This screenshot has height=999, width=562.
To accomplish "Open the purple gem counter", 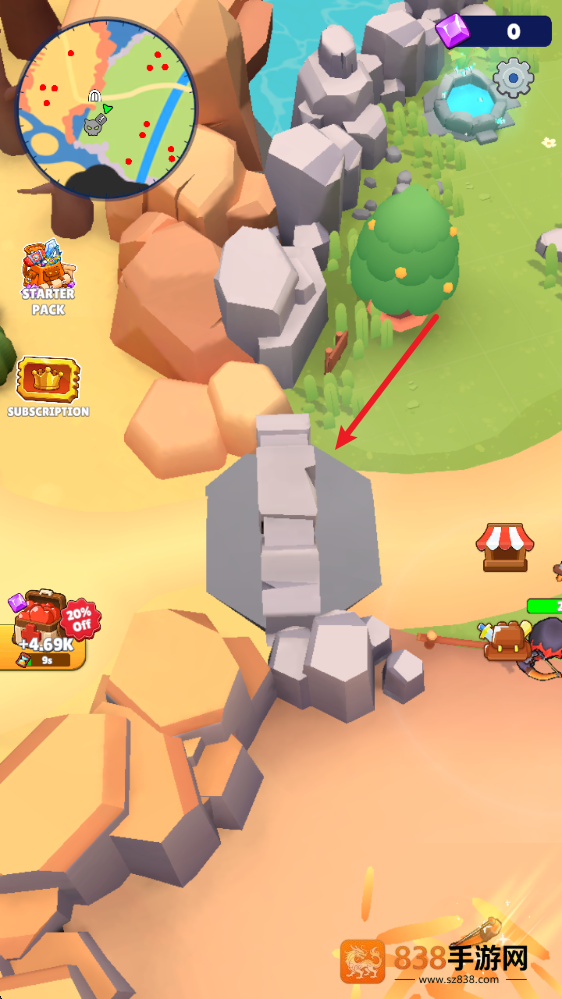I will coord(493,31).
